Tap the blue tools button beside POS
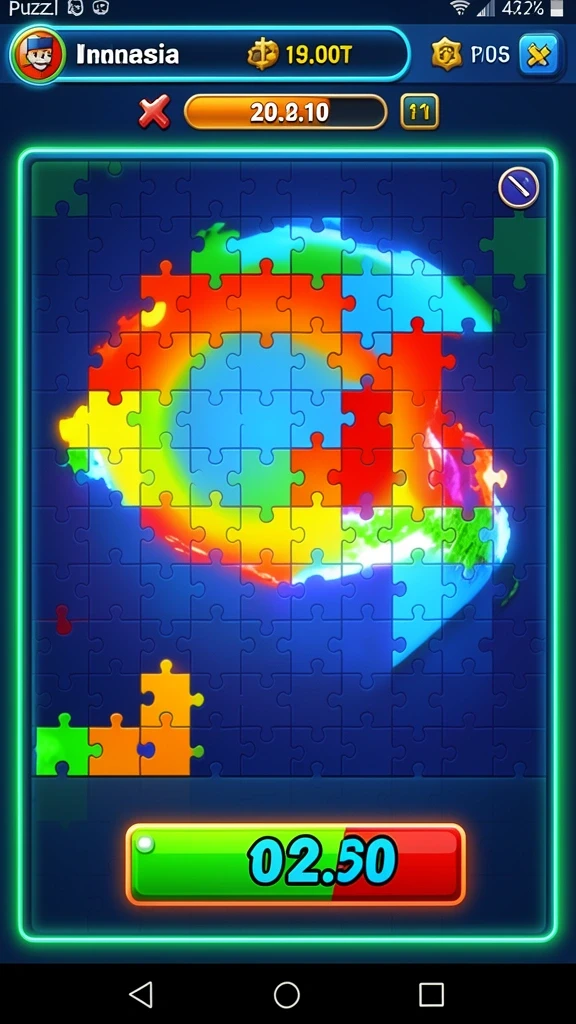The image size is (576, 1024). pos(539,55)
